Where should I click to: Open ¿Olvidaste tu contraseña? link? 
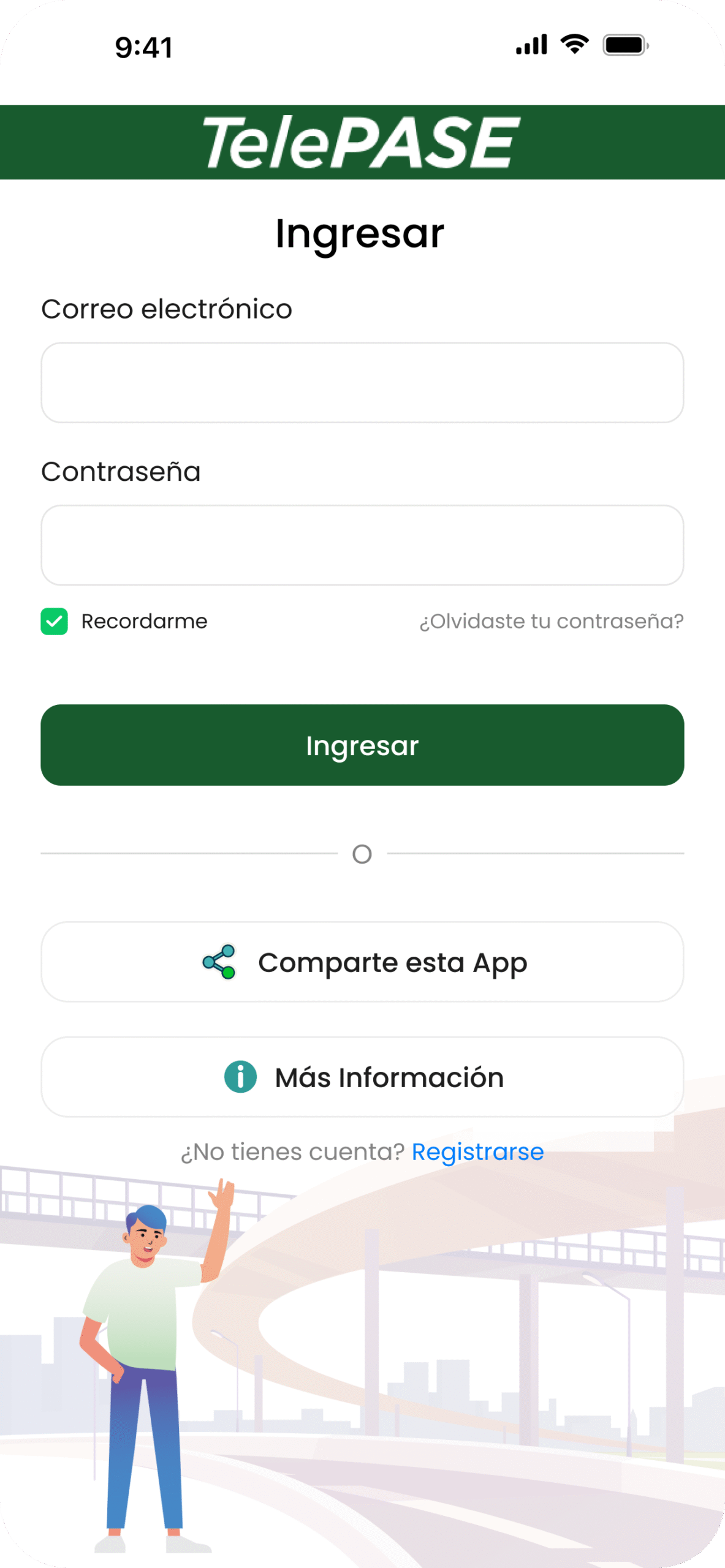pyautogui.click(x=551, y=622)
